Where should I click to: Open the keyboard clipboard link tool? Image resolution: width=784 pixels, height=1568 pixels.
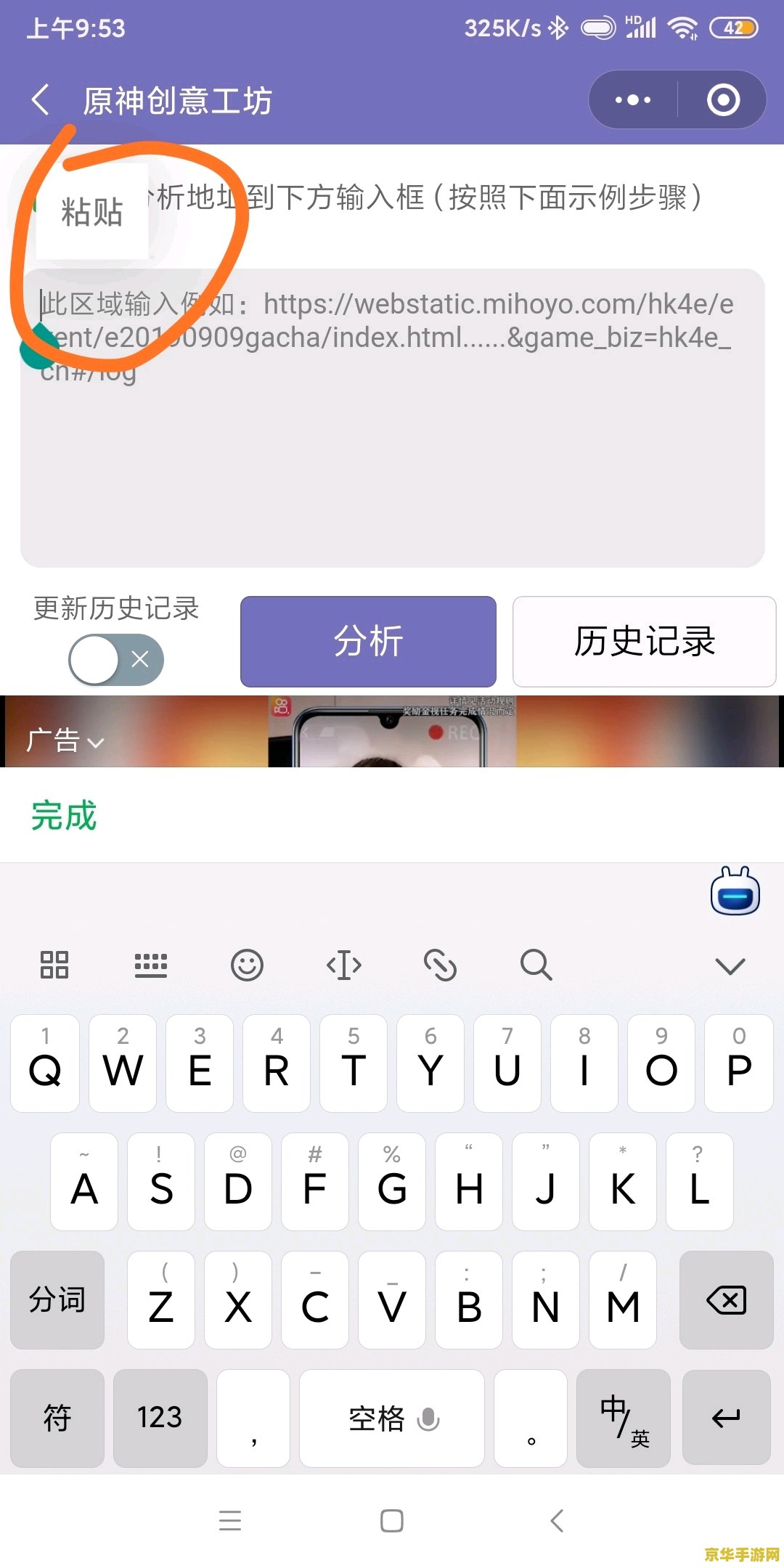pos(440,965)
